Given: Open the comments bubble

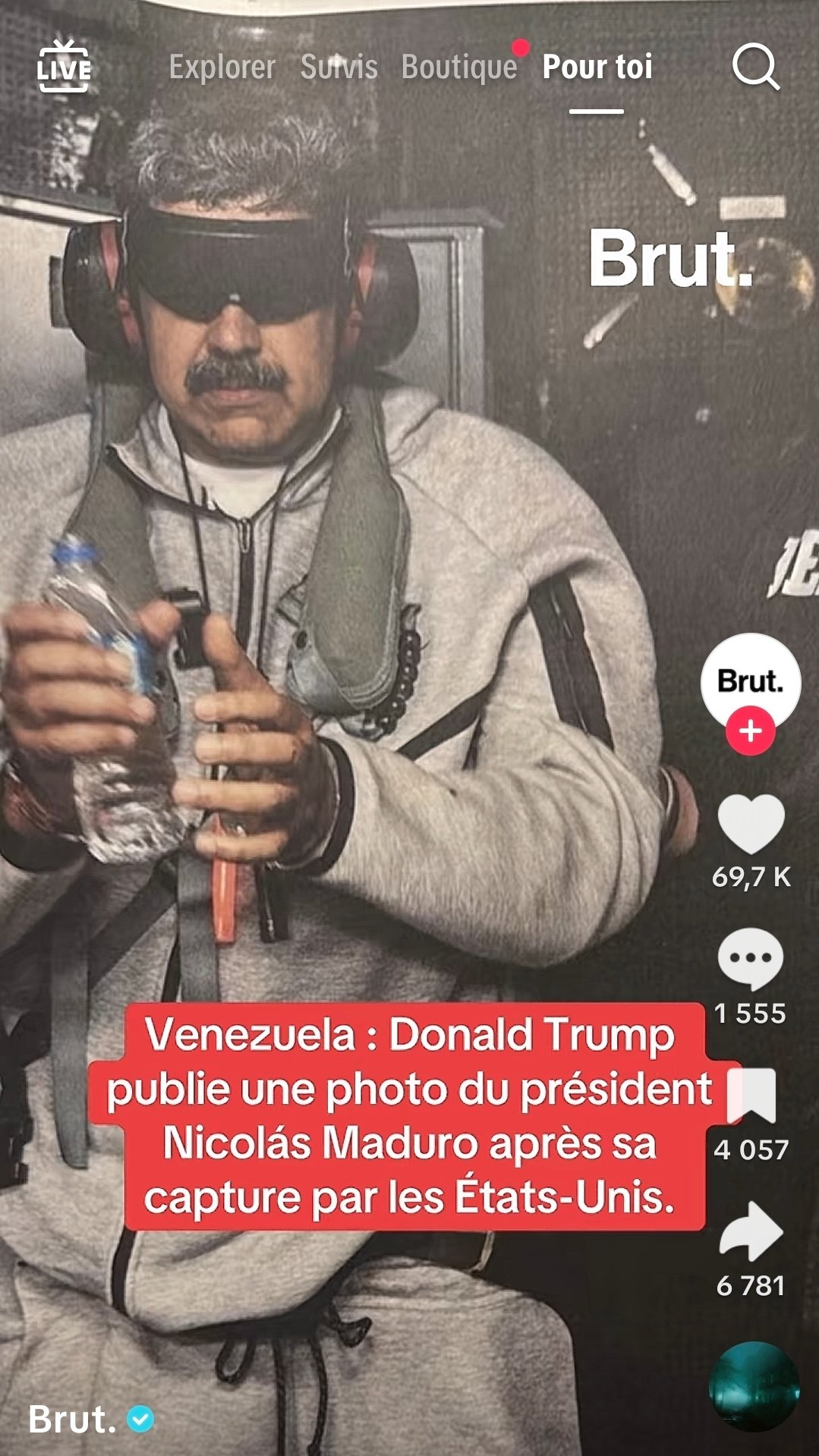Looking at the screenshot, I should point(751,958).
